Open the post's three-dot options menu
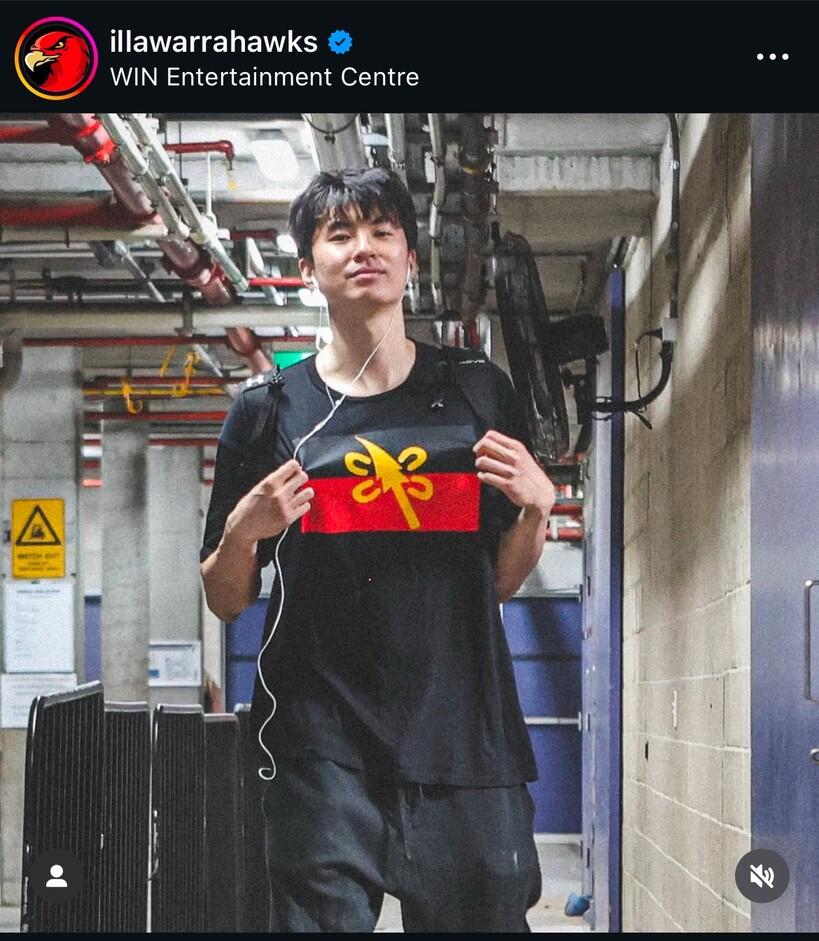Image resolution: width=819 pixels, height=941 pixels. [x=772, y=57]
